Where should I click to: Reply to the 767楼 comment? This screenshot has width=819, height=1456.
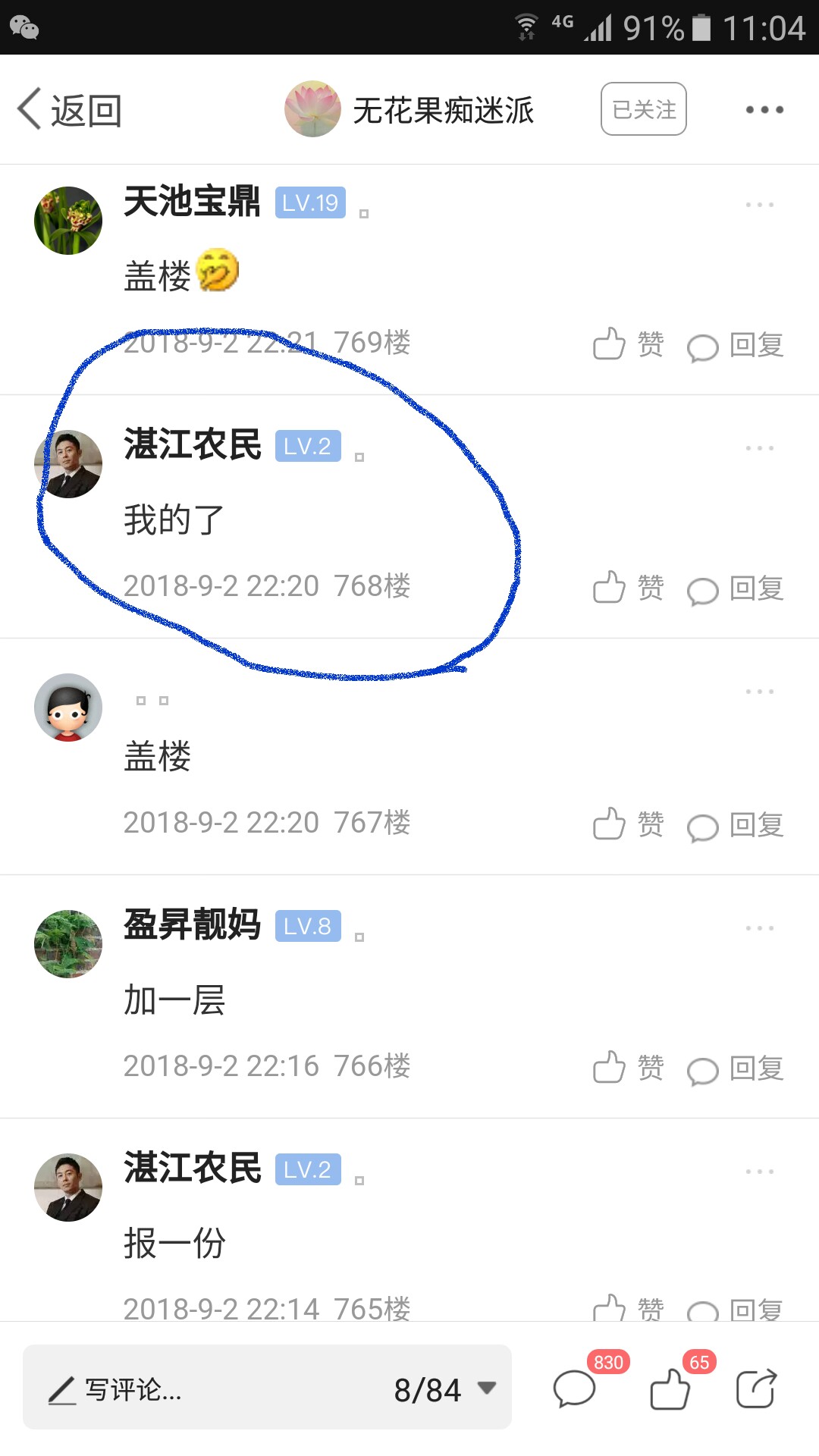735,826
